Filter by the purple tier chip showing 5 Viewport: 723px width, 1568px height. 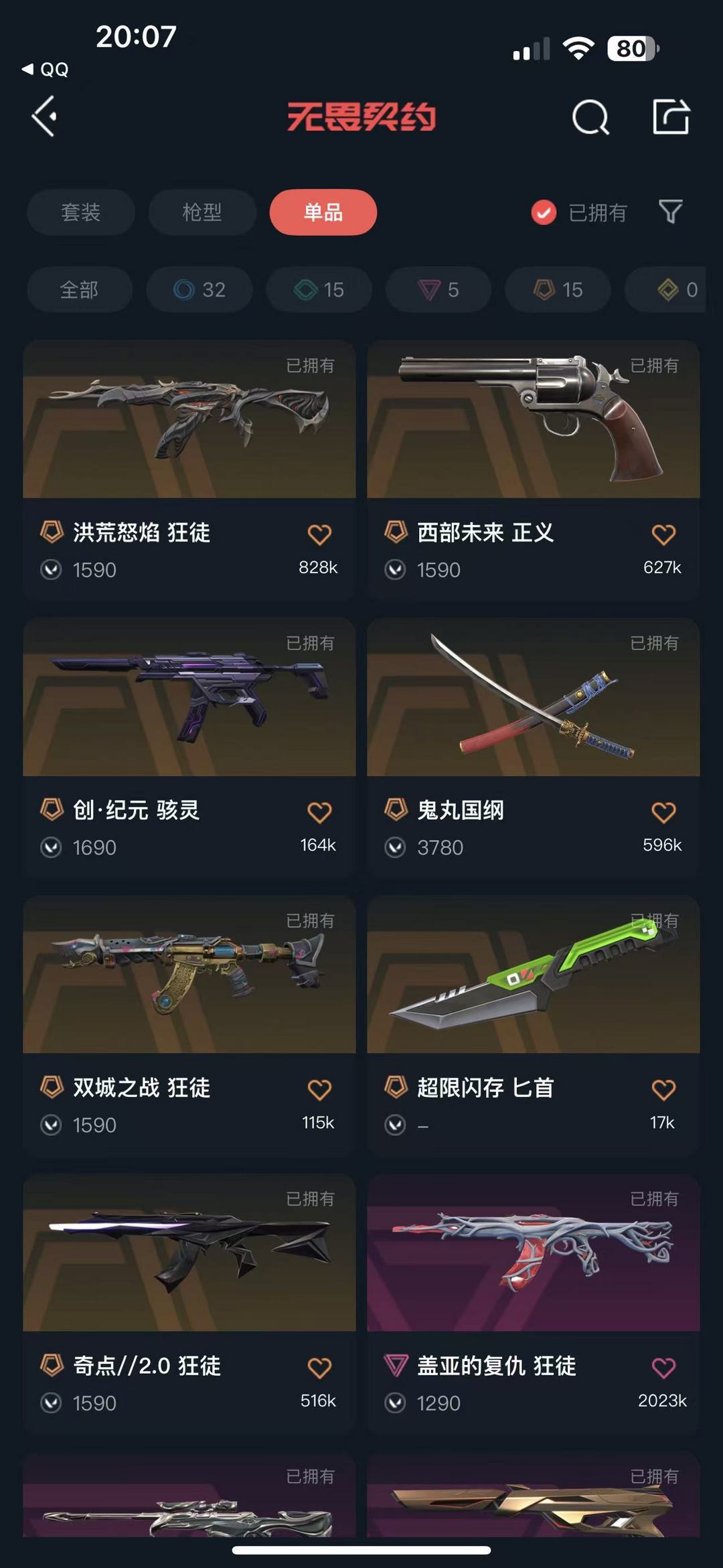pos(438,289)
